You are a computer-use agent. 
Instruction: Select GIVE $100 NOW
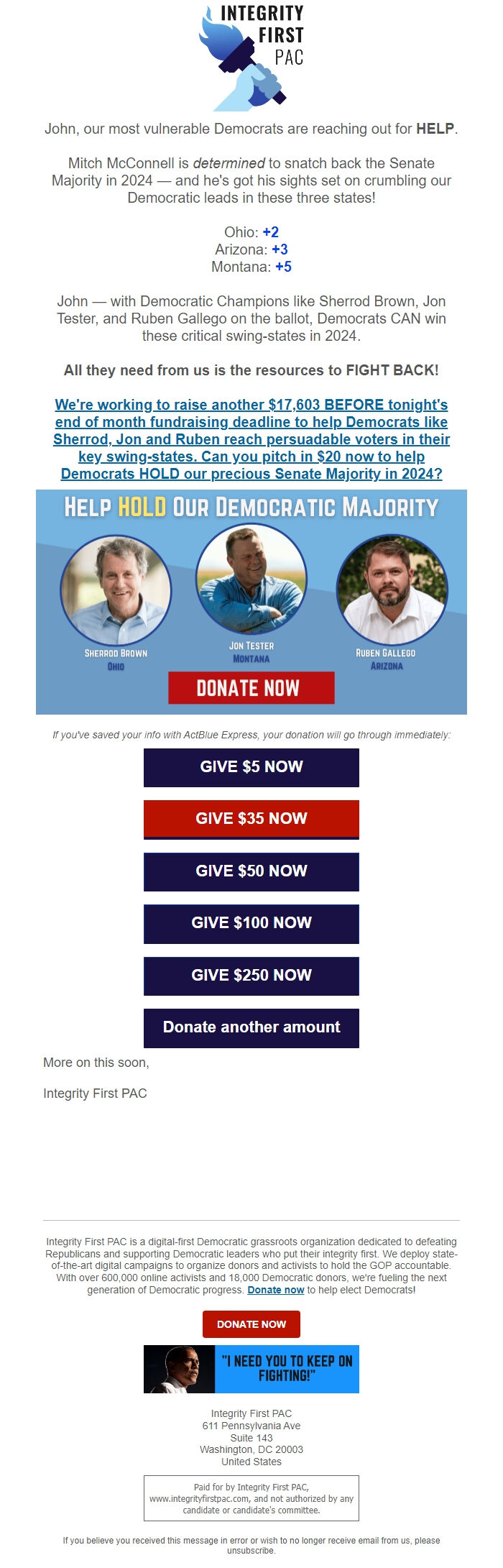point(251,923)
